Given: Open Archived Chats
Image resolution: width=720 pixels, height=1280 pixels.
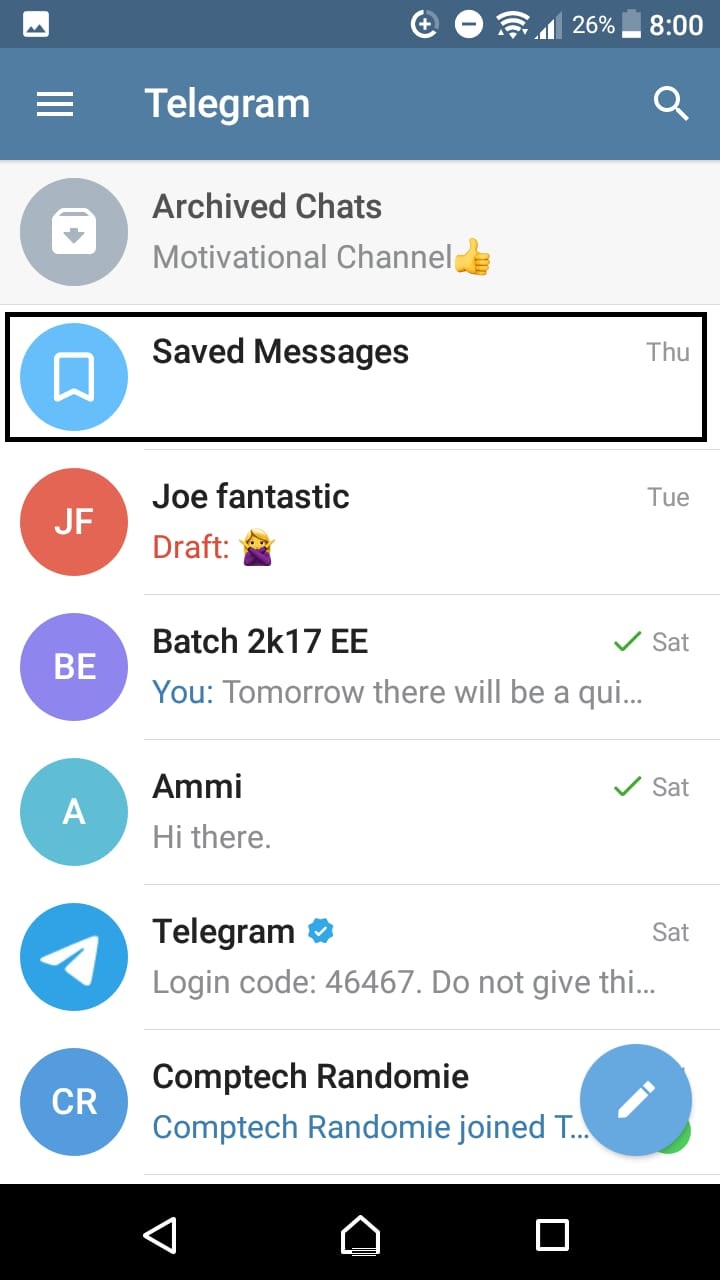Looking at the screenshot, I should click(x=360, y=232).
